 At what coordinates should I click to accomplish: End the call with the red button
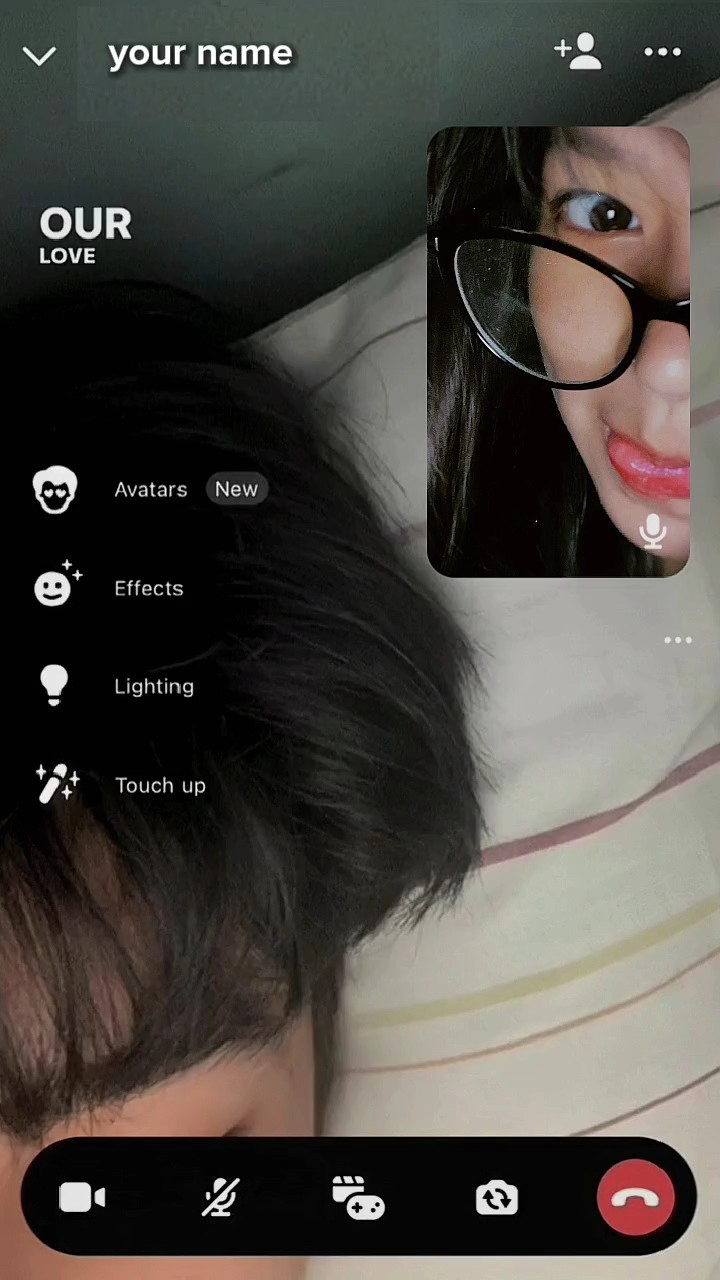point(635,1197)
